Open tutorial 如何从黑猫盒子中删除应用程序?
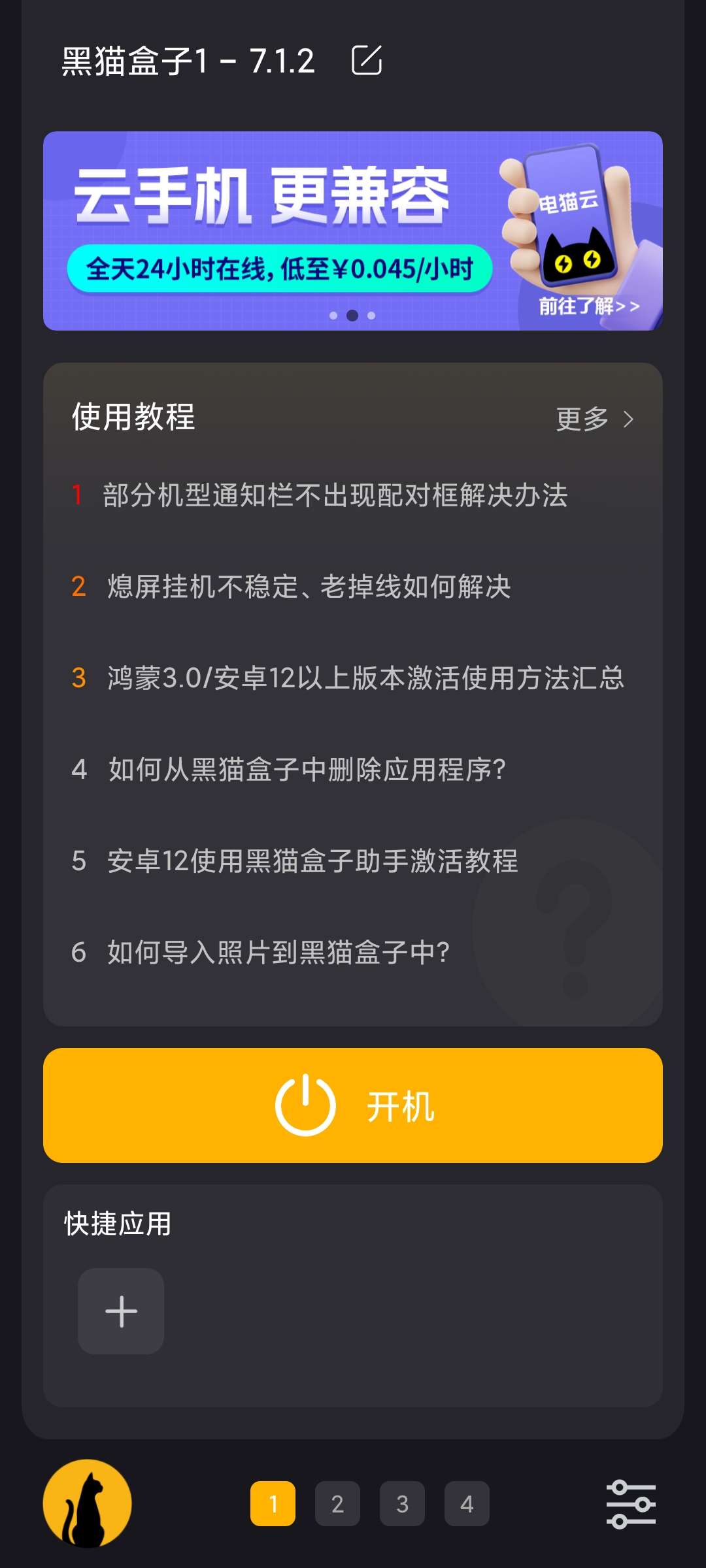This screenshot has height=1568, width=706. coord(306,770)
